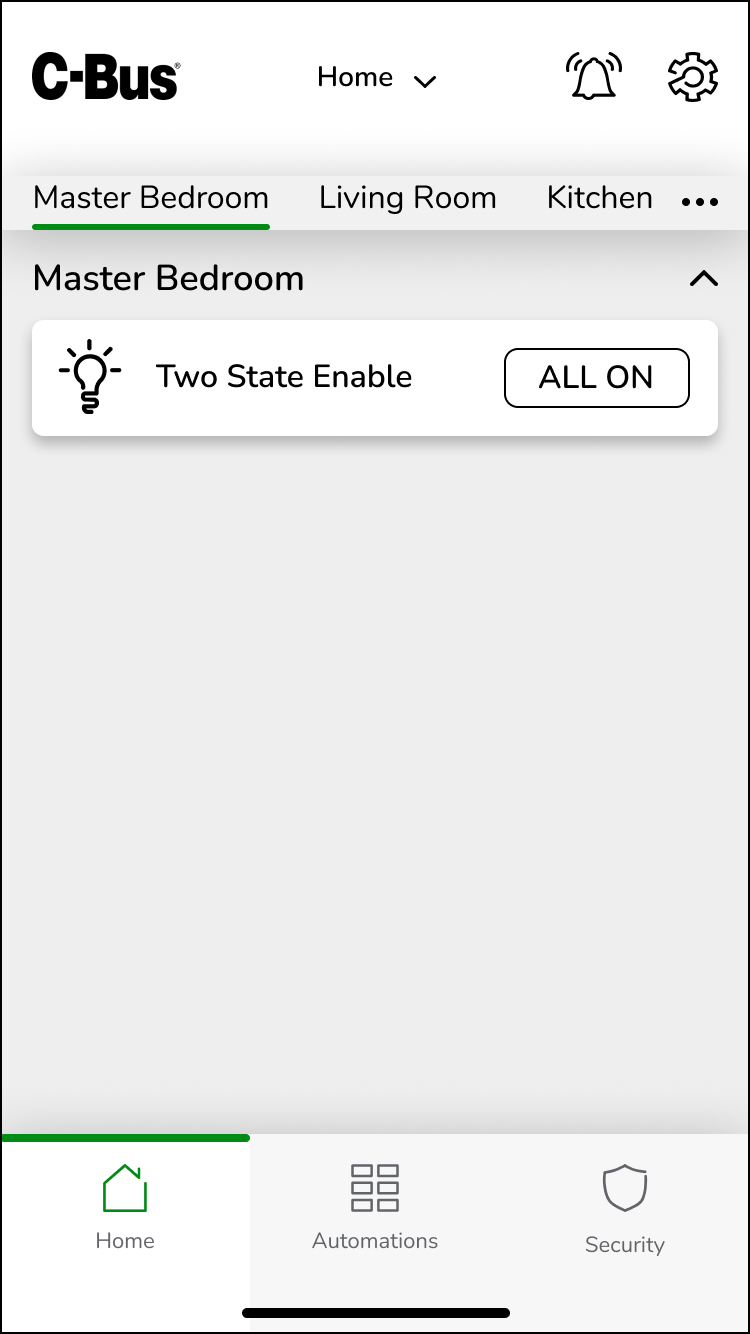Switch to the Living Room tab
The height and width of the screenshot is (1334, 750).
coord(407,198)
